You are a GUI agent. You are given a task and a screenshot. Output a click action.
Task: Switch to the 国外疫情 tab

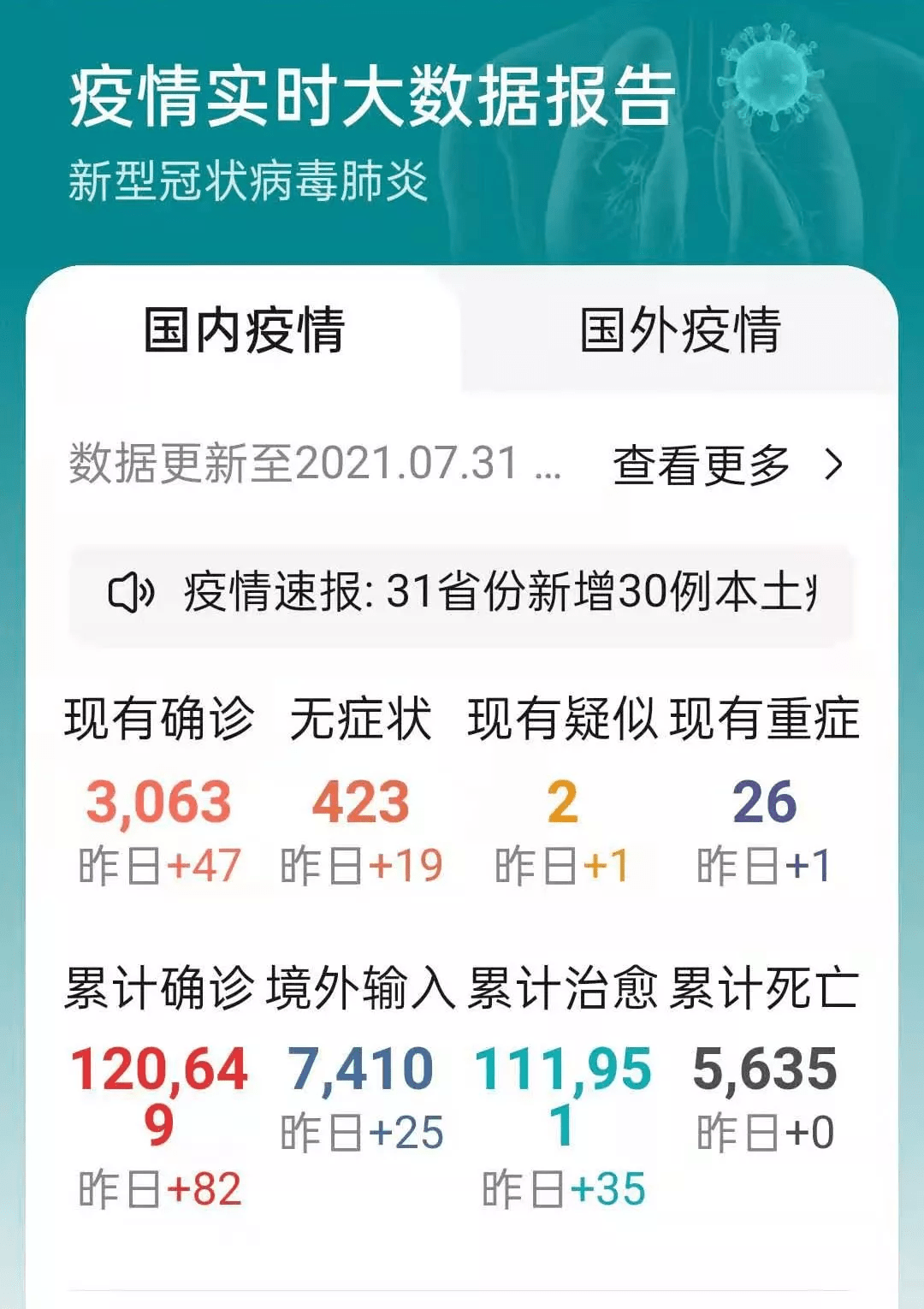(684, 335)
